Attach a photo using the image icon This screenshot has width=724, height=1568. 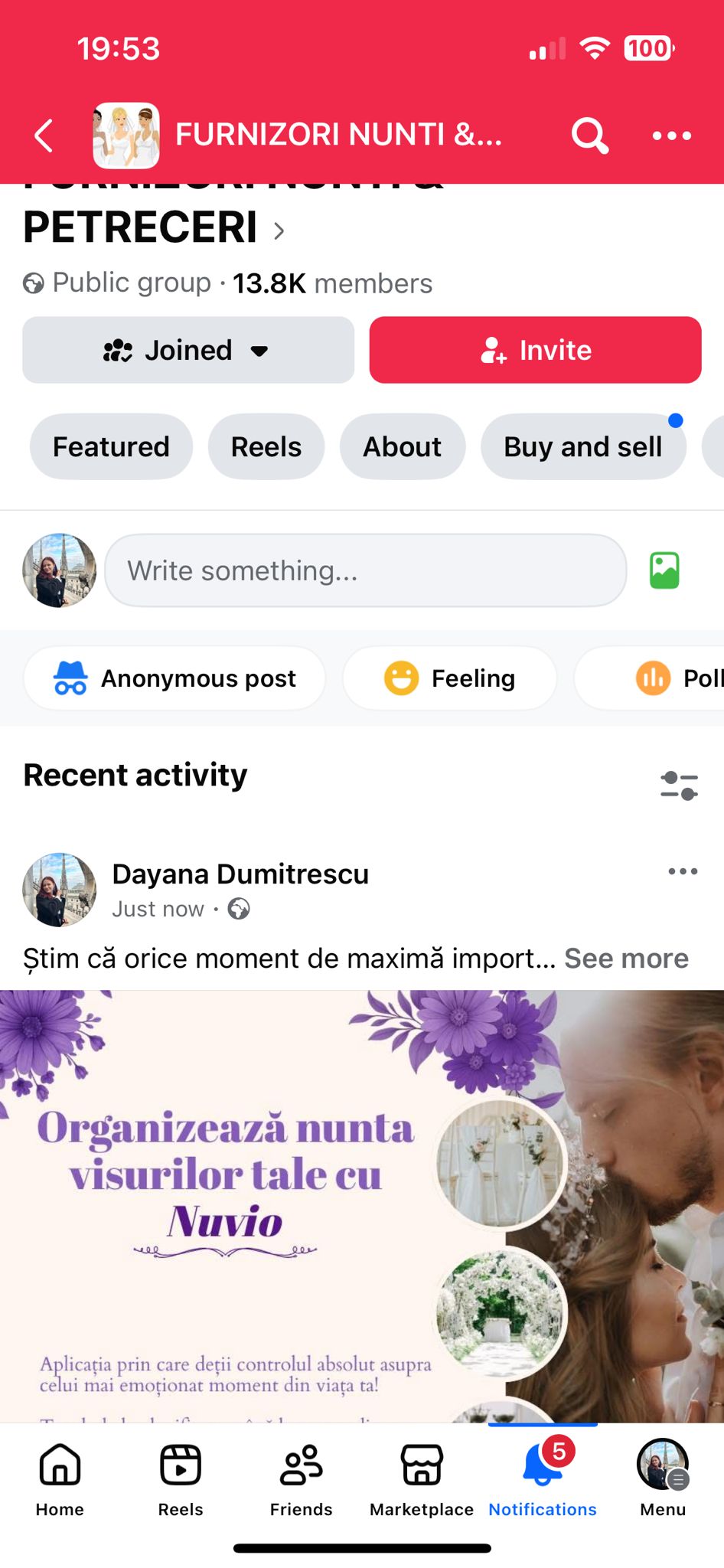click(x=664, y=570)
